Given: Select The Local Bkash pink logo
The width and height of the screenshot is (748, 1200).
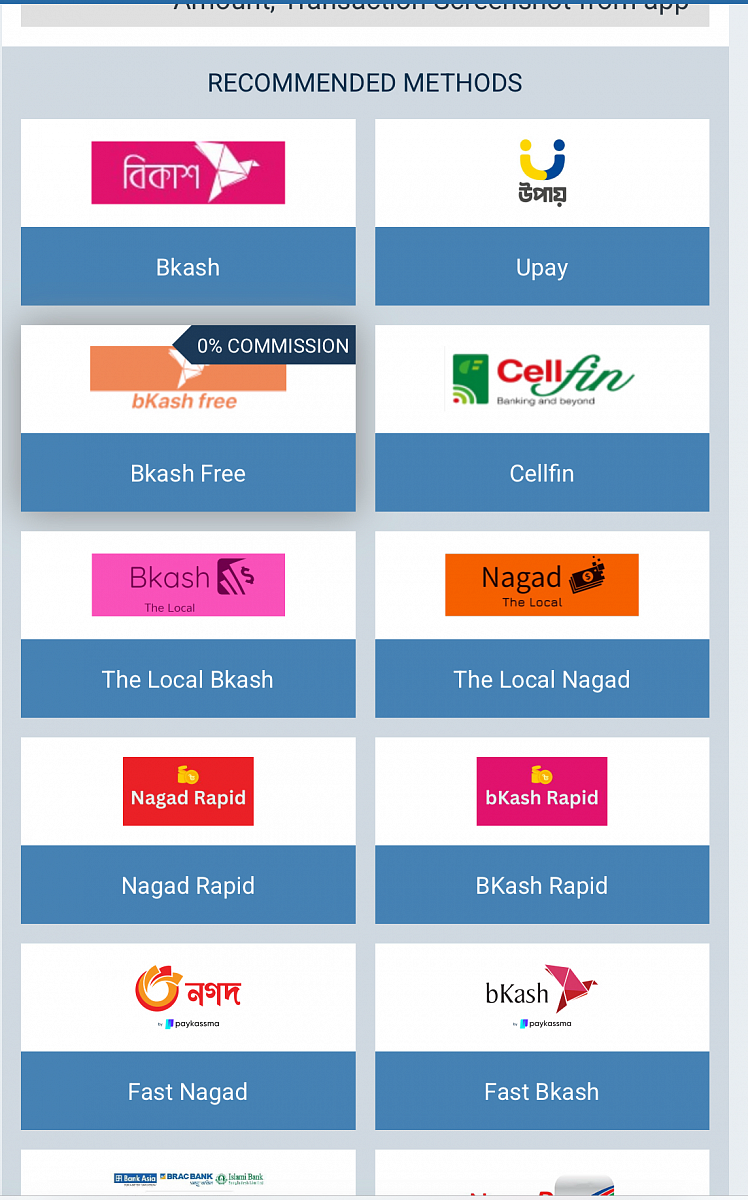Looking at the screenshot, I should 188,585.
